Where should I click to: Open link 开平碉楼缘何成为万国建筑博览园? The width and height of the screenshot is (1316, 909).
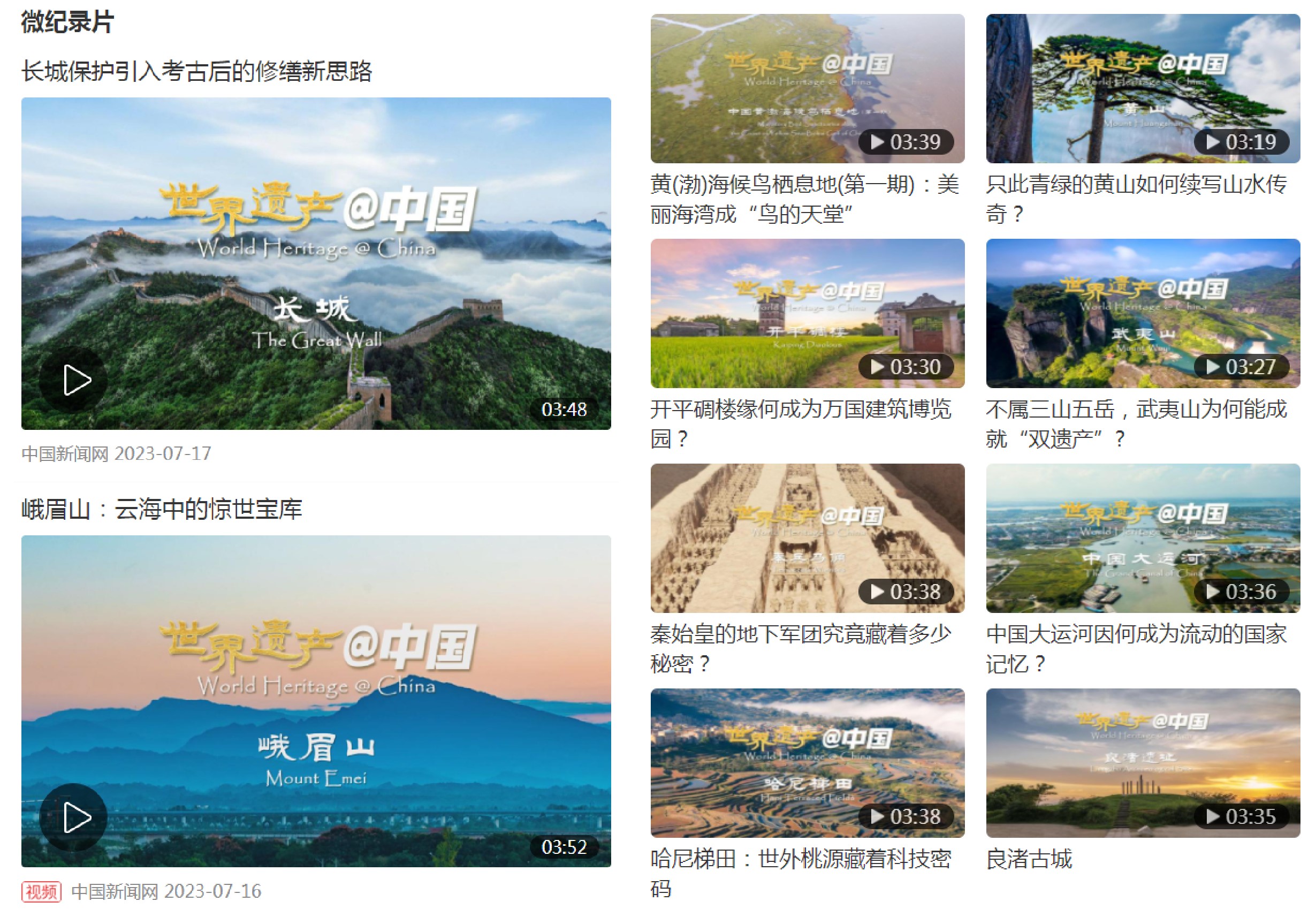pyautogui.click(x=800, y=410)
